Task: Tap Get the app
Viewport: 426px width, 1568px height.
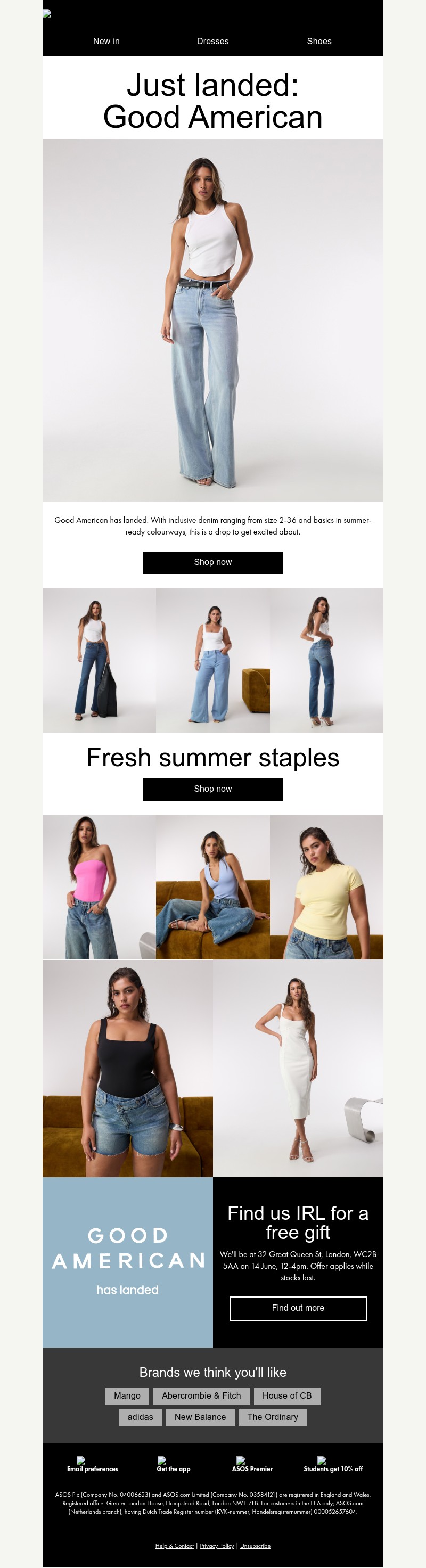Action: 174,1468
